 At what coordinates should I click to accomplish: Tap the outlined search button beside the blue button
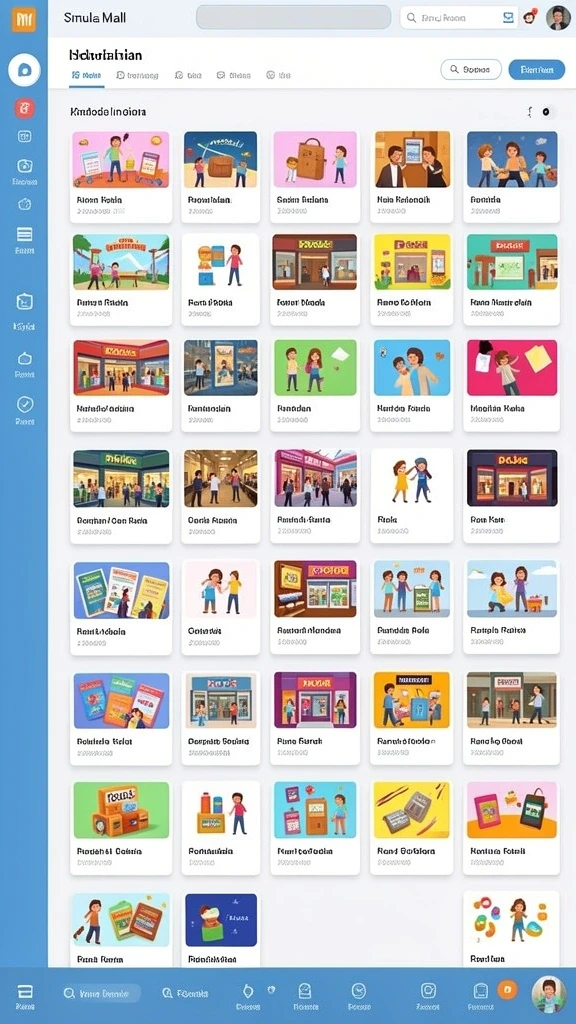(x=471, y=69)
